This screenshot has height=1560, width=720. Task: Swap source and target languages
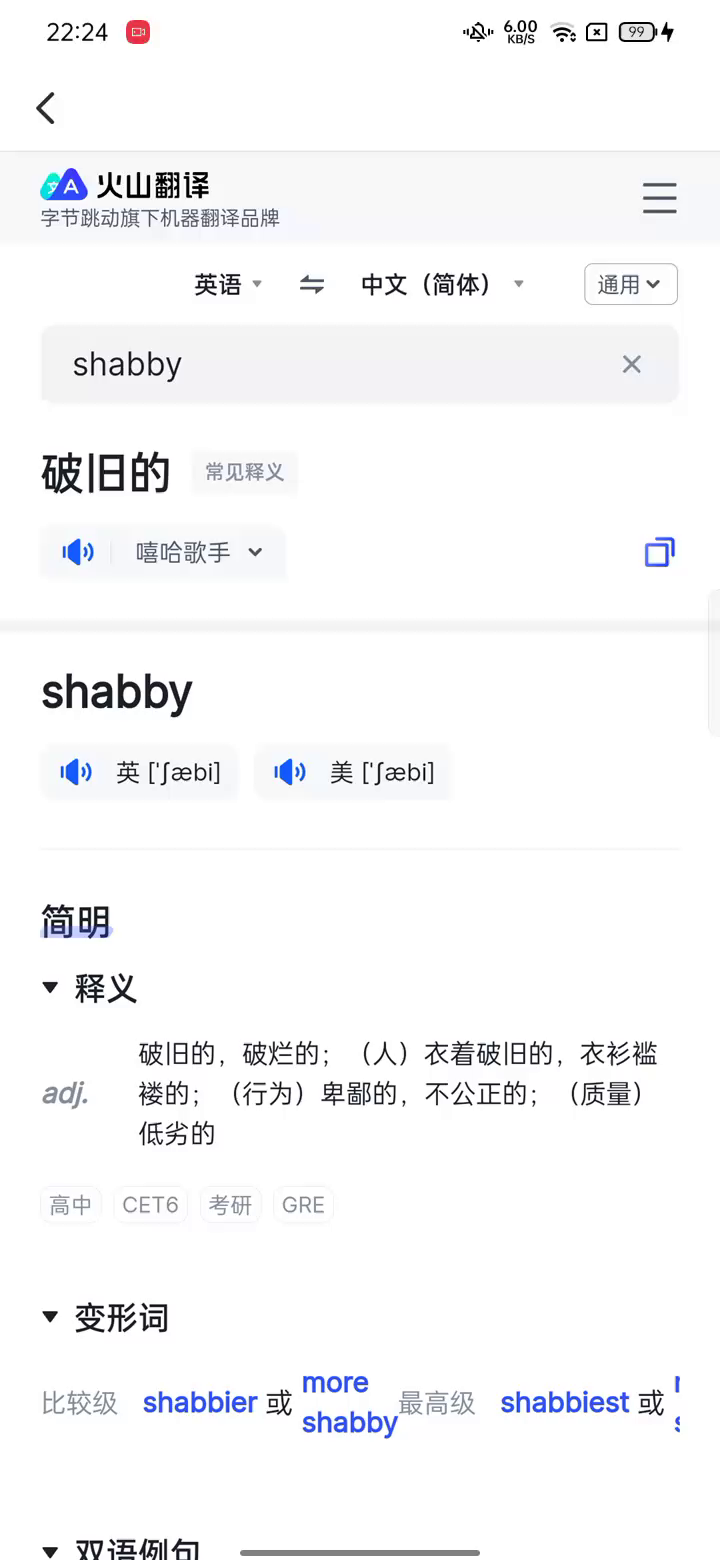[x=312, y=285]
